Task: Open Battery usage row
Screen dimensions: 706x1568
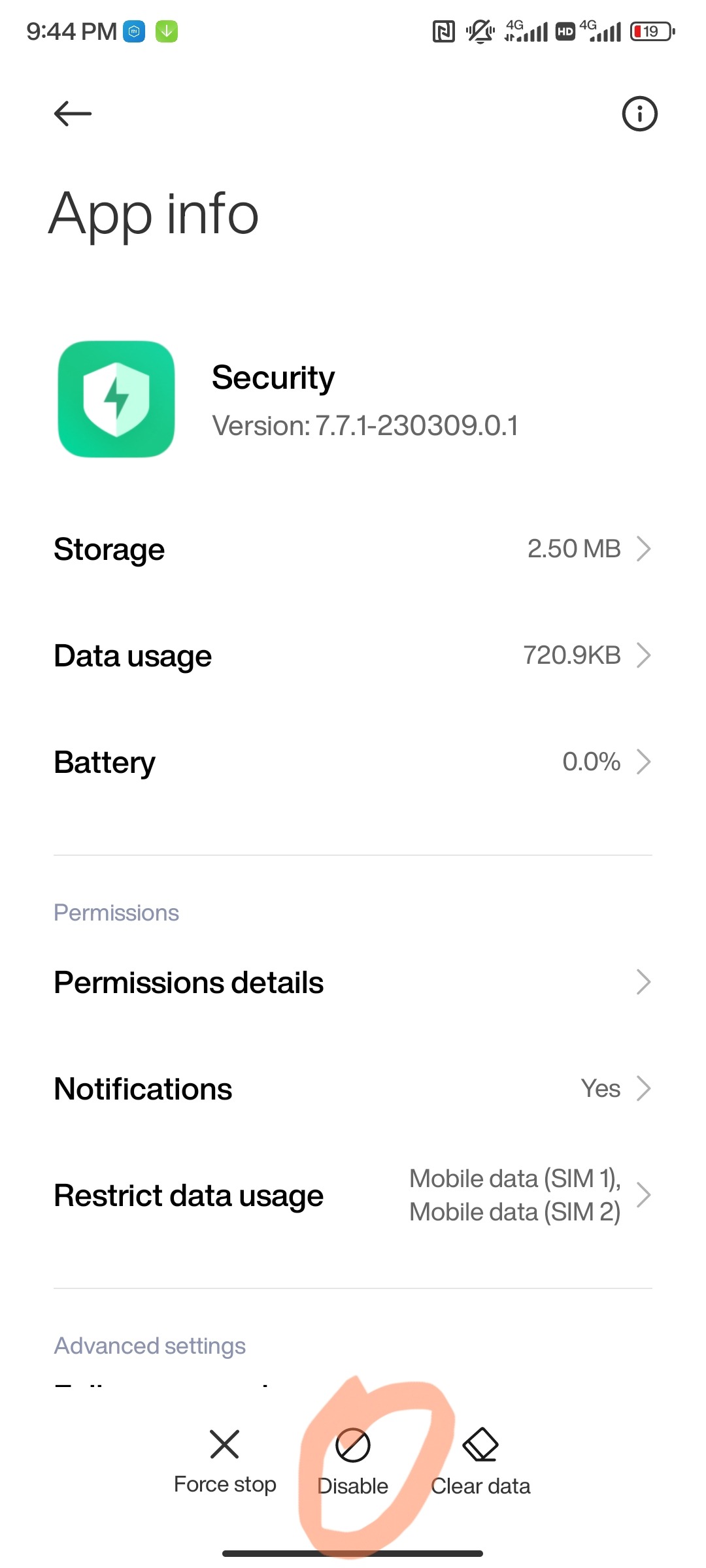Action: [353, 762]
